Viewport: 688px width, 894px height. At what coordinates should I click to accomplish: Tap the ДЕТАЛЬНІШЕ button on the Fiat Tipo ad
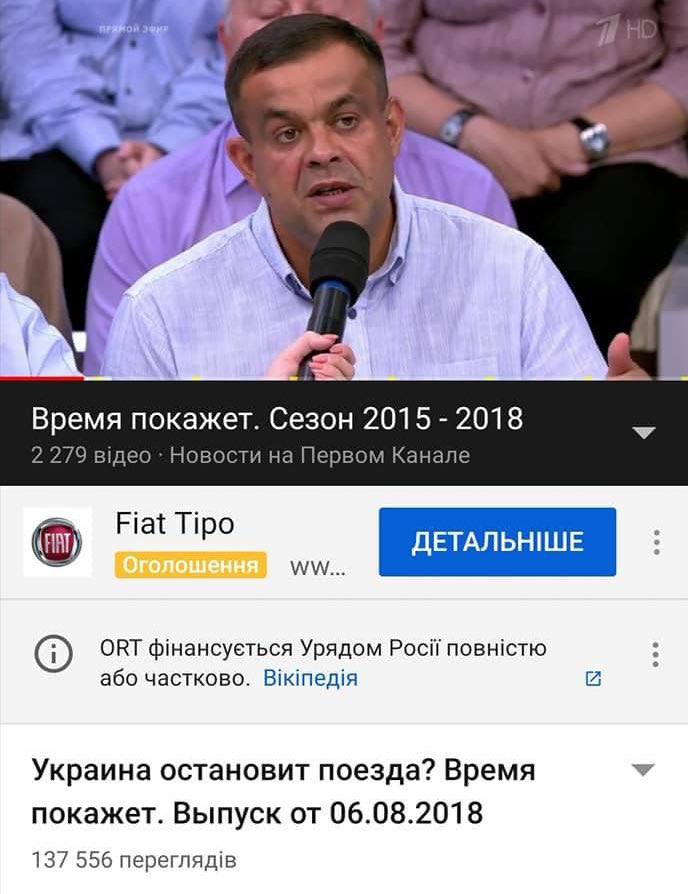click(x=497, y=542)
